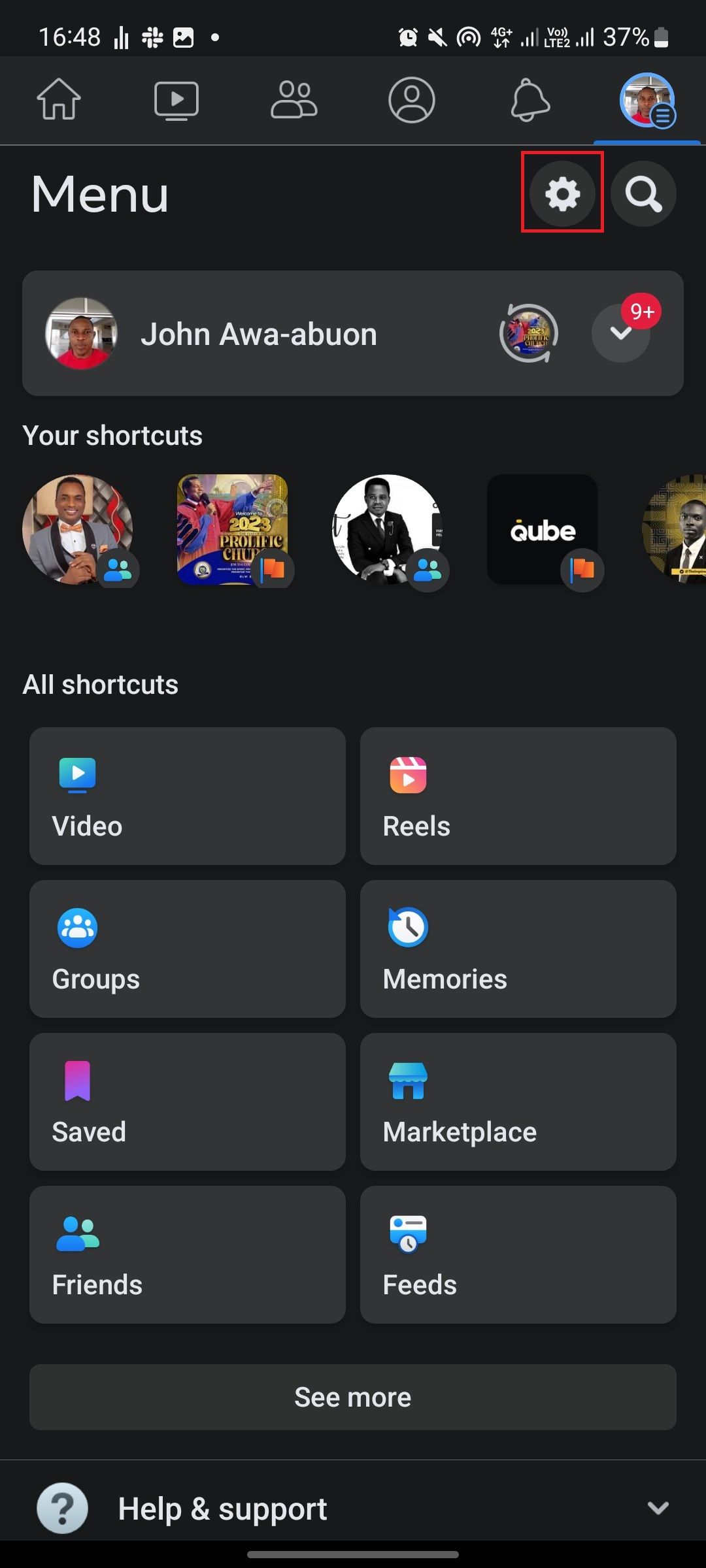The width and height of the screenshot is (706, 1568).
Task: Open John Awa-abuon's profile row
Action: coord(258,333)
